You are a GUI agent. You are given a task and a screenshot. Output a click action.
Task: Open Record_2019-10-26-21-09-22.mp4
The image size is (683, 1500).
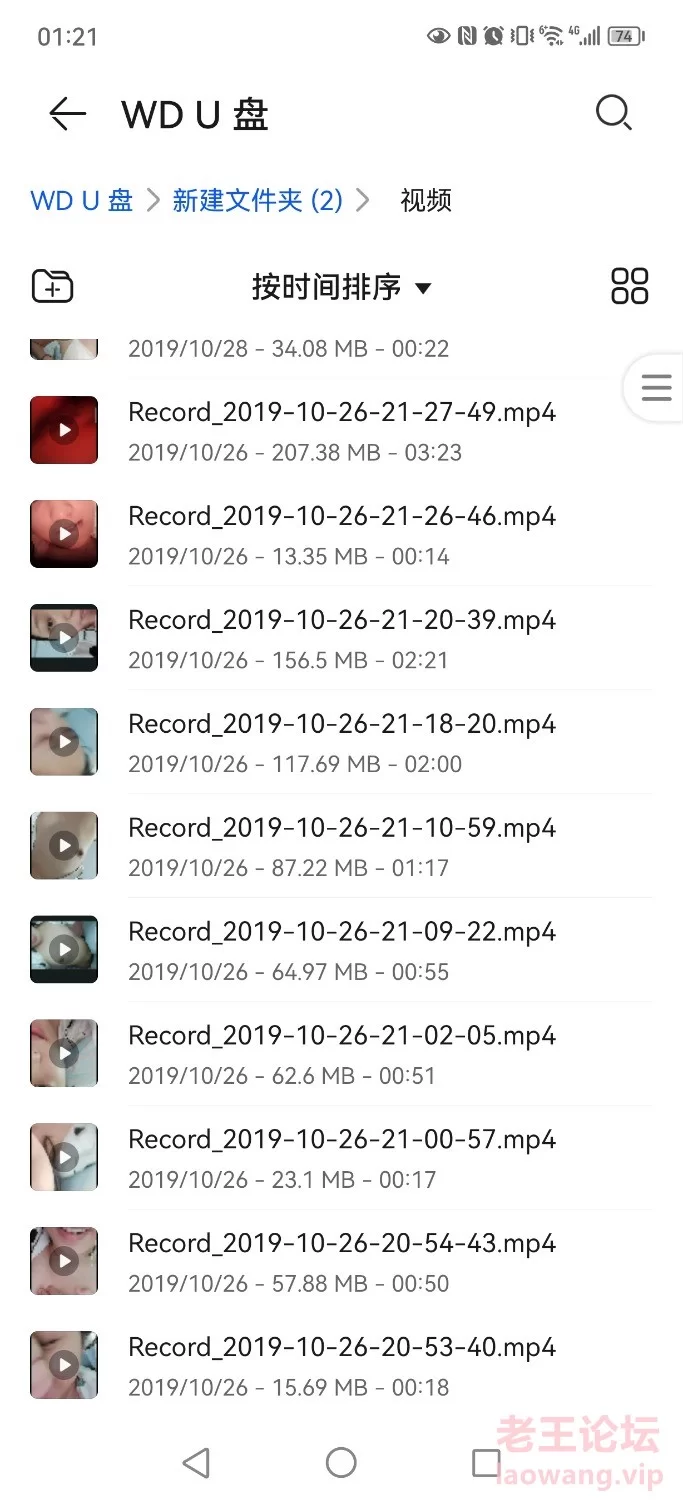click(341, 950)
